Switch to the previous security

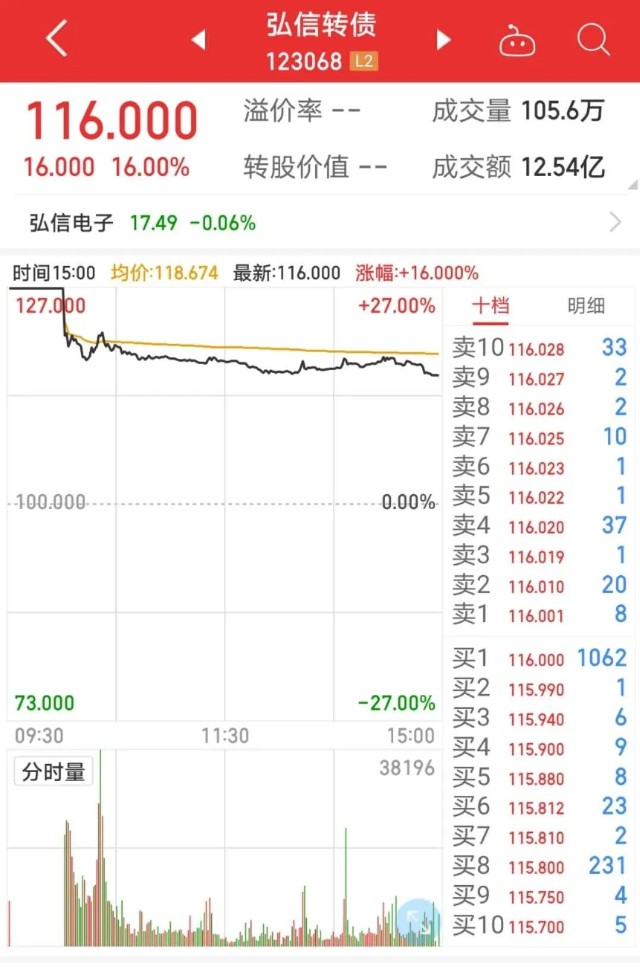198,40
